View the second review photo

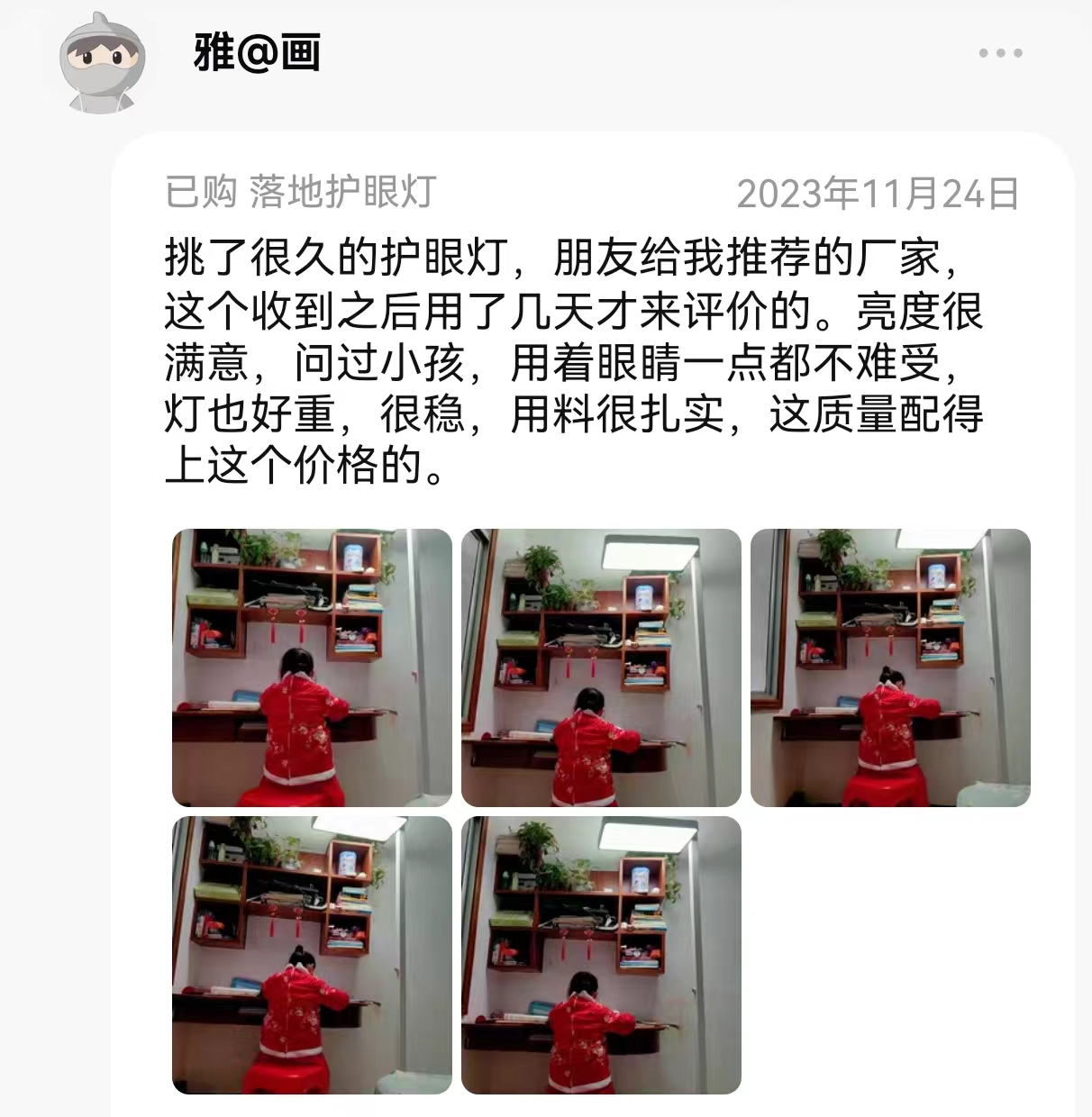pyautogui.click(x=601, y=667)
